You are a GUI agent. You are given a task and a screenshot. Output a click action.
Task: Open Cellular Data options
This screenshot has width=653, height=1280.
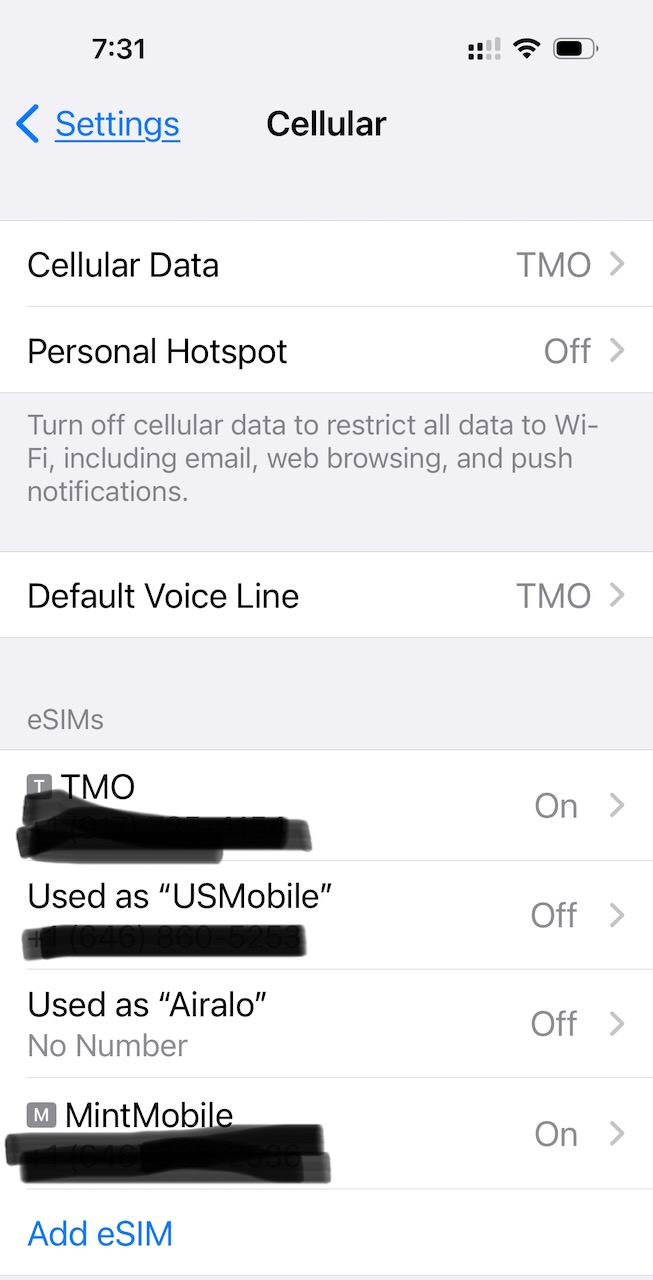(326, 265)
